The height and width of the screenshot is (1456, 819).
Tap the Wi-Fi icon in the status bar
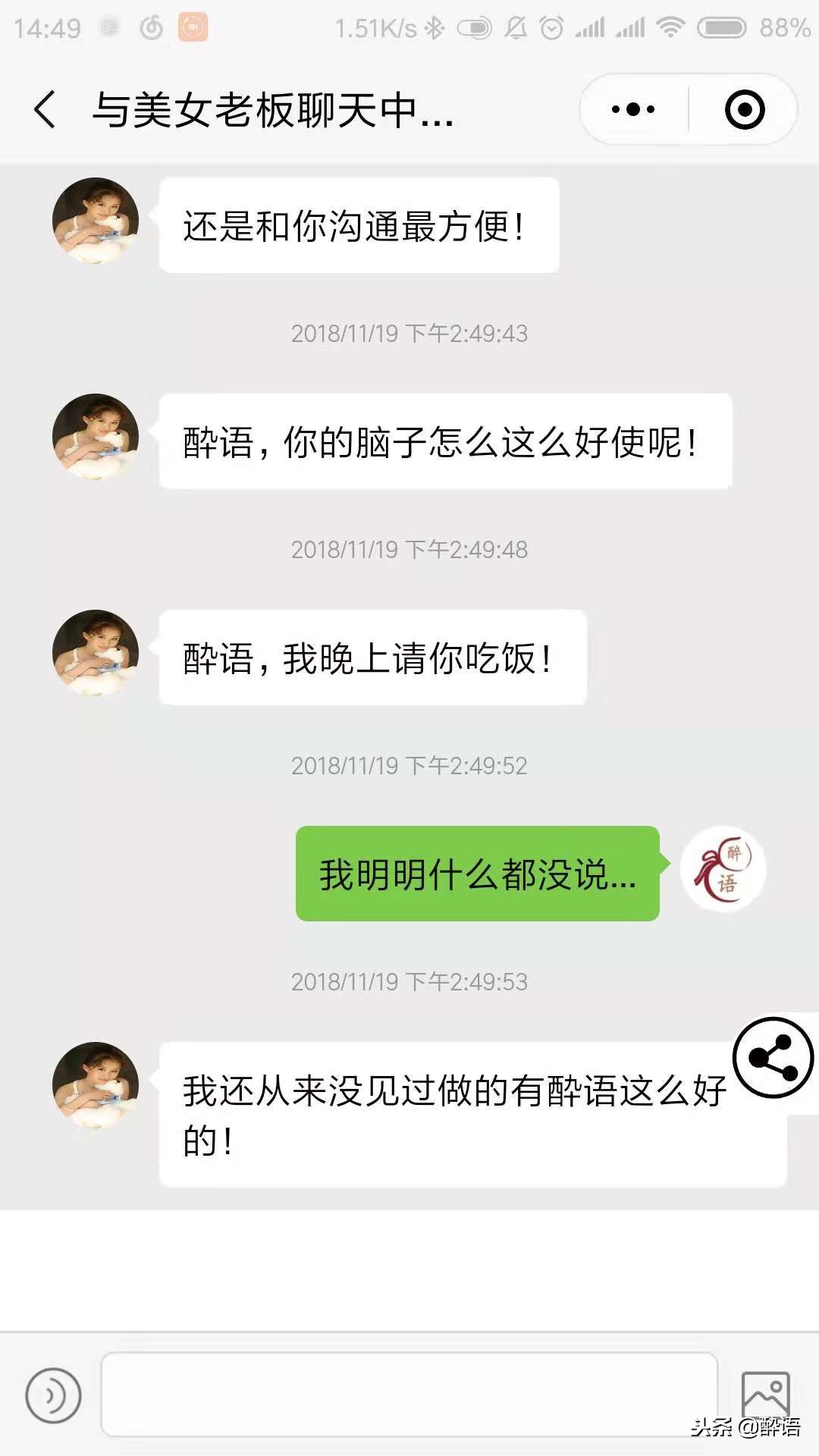pyautogui.click(x=670, y=25)
